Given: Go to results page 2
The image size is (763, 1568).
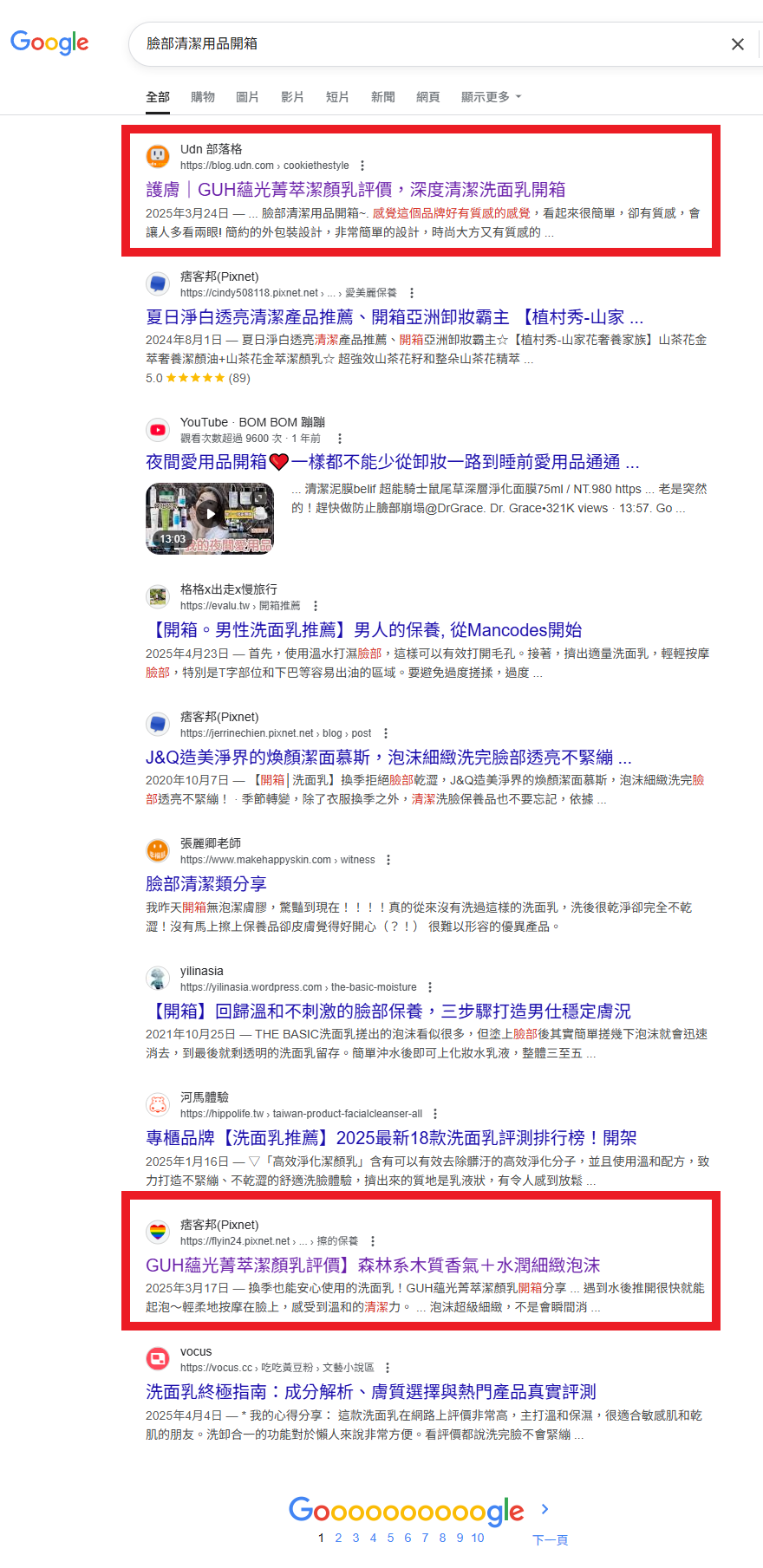Looking at the screenshot, I should pyautogui.click(x=338, y=1538).
